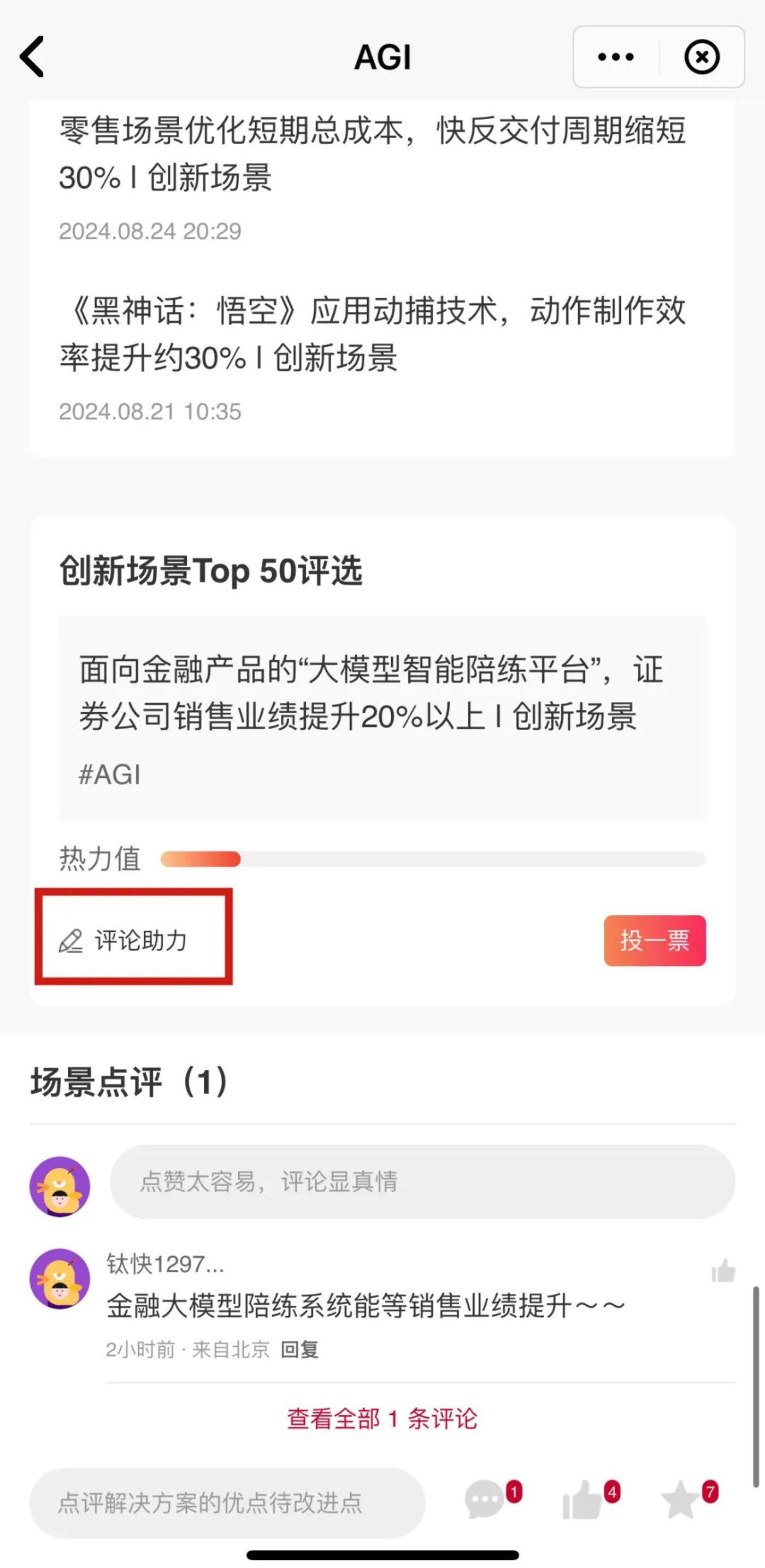Go back using the top-left arrow

[x=32, y=57]
